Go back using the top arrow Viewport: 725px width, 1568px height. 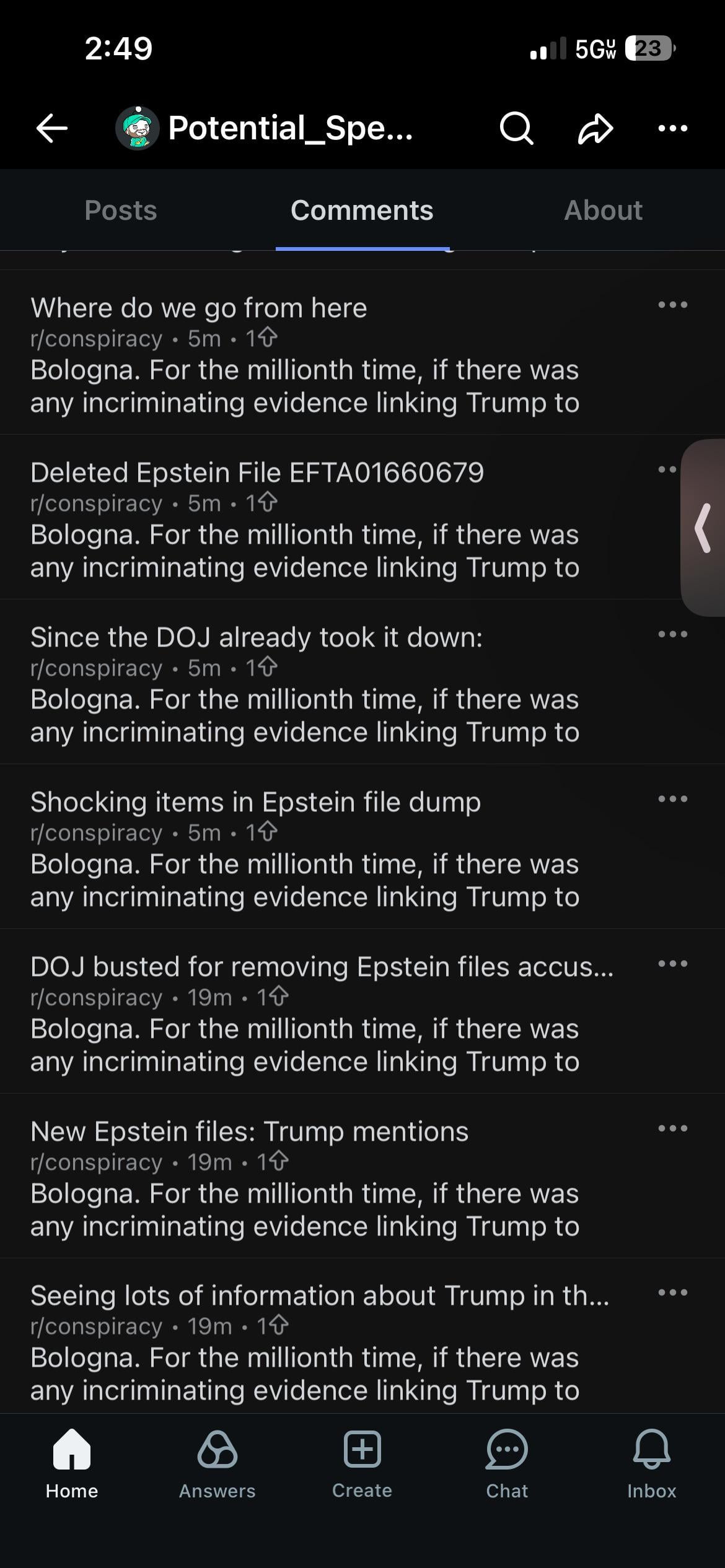[x=52, y=128]
